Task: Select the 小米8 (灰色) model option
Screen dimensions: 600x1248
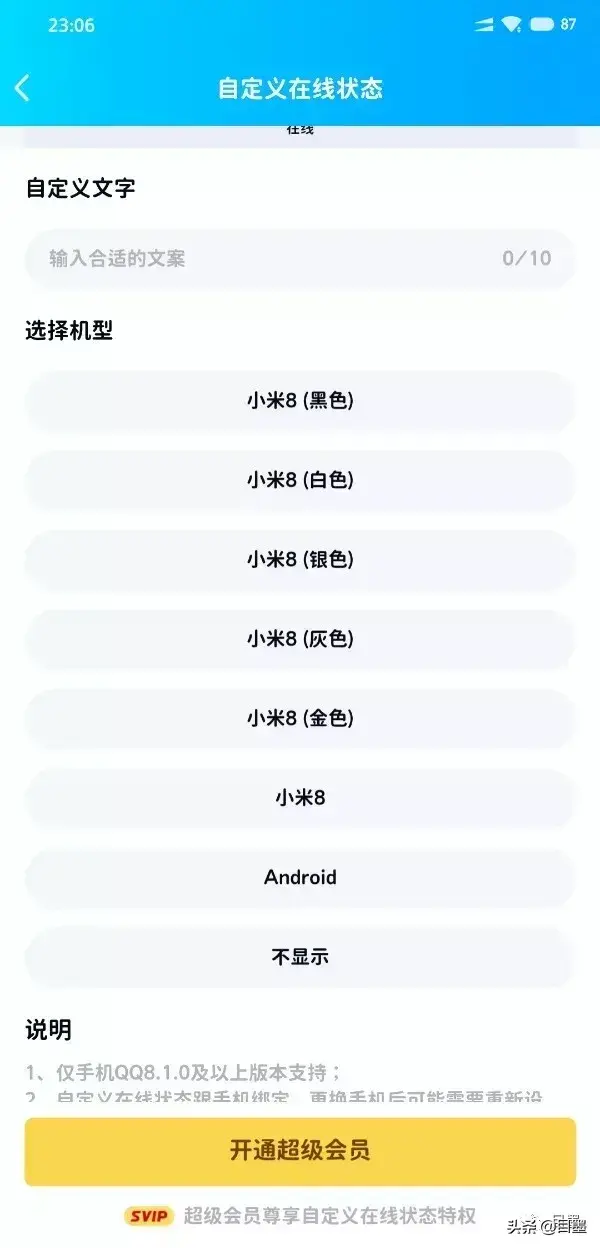Action: [x=300, y=639]
